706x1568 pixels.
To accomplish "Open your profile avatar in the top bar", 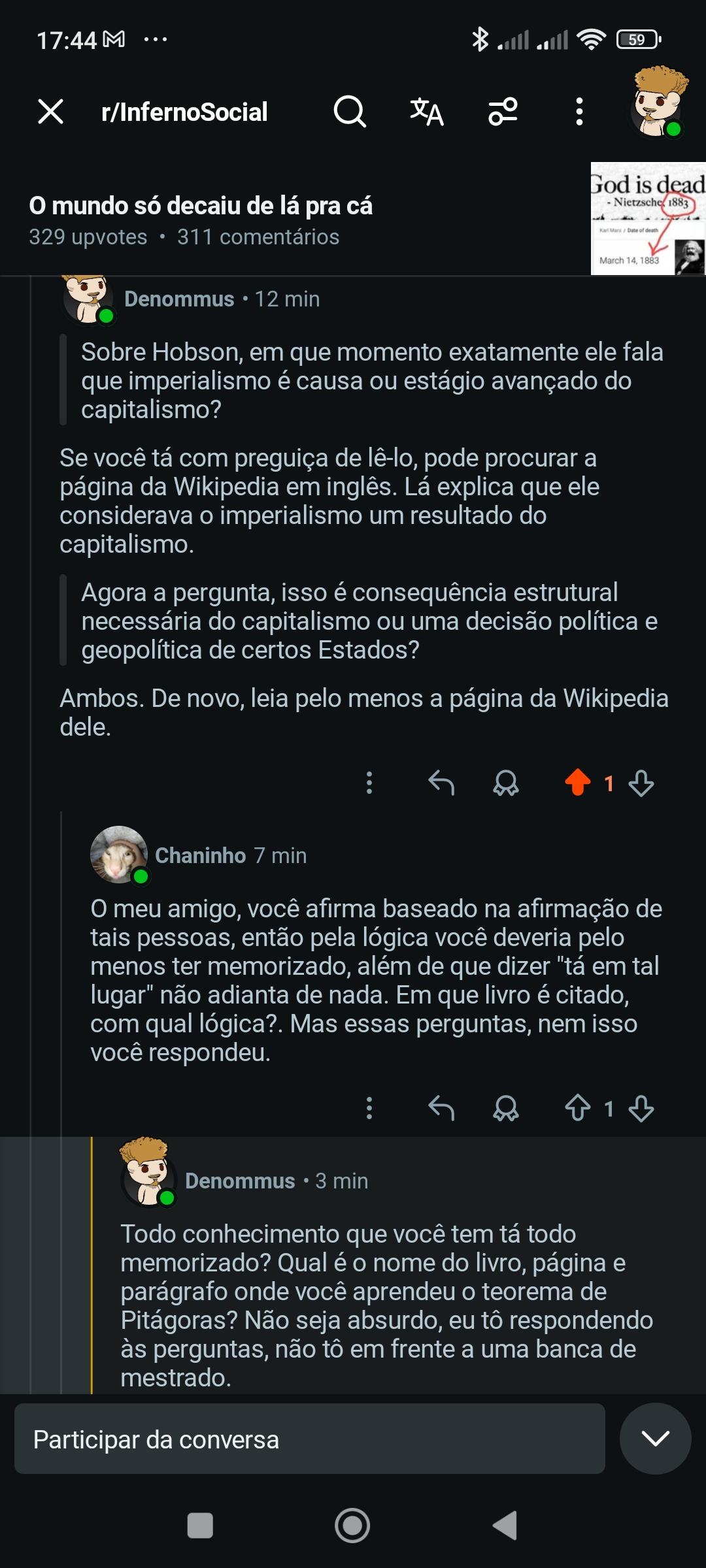I will click(x=658, y=103).
